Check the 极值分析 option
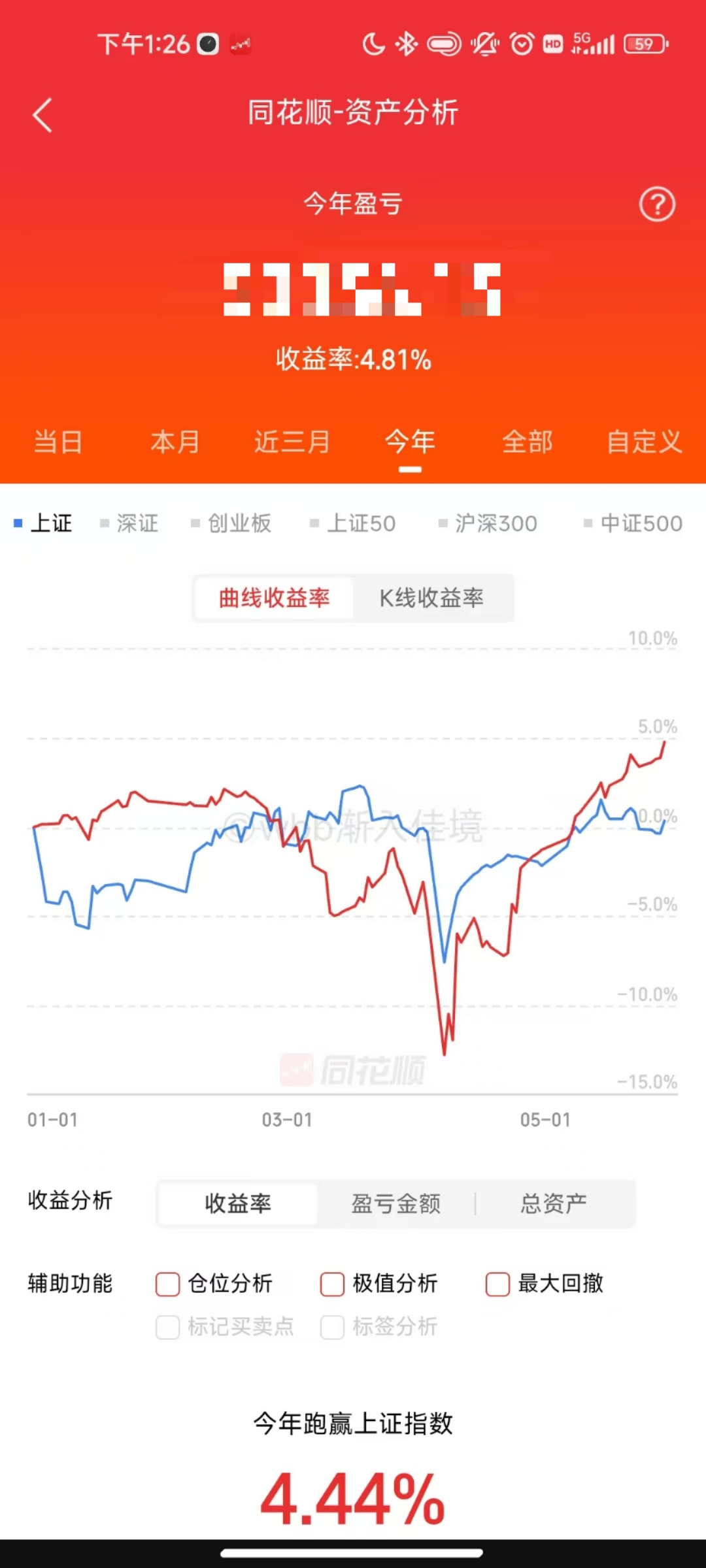The image size is (706, 1568). (332, 1284)
